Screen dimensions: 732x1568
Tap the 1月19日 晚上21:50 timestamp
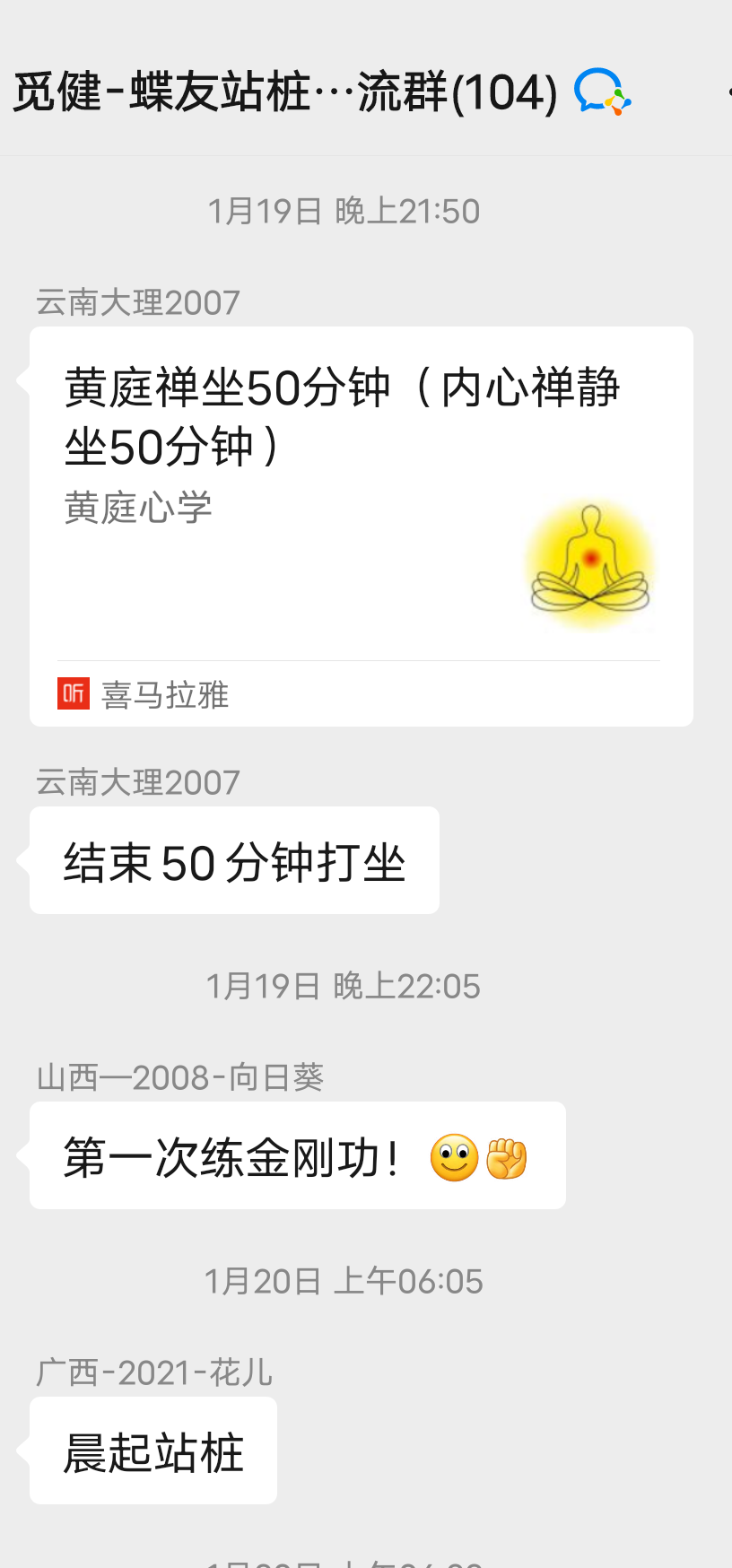click(344, 210)
